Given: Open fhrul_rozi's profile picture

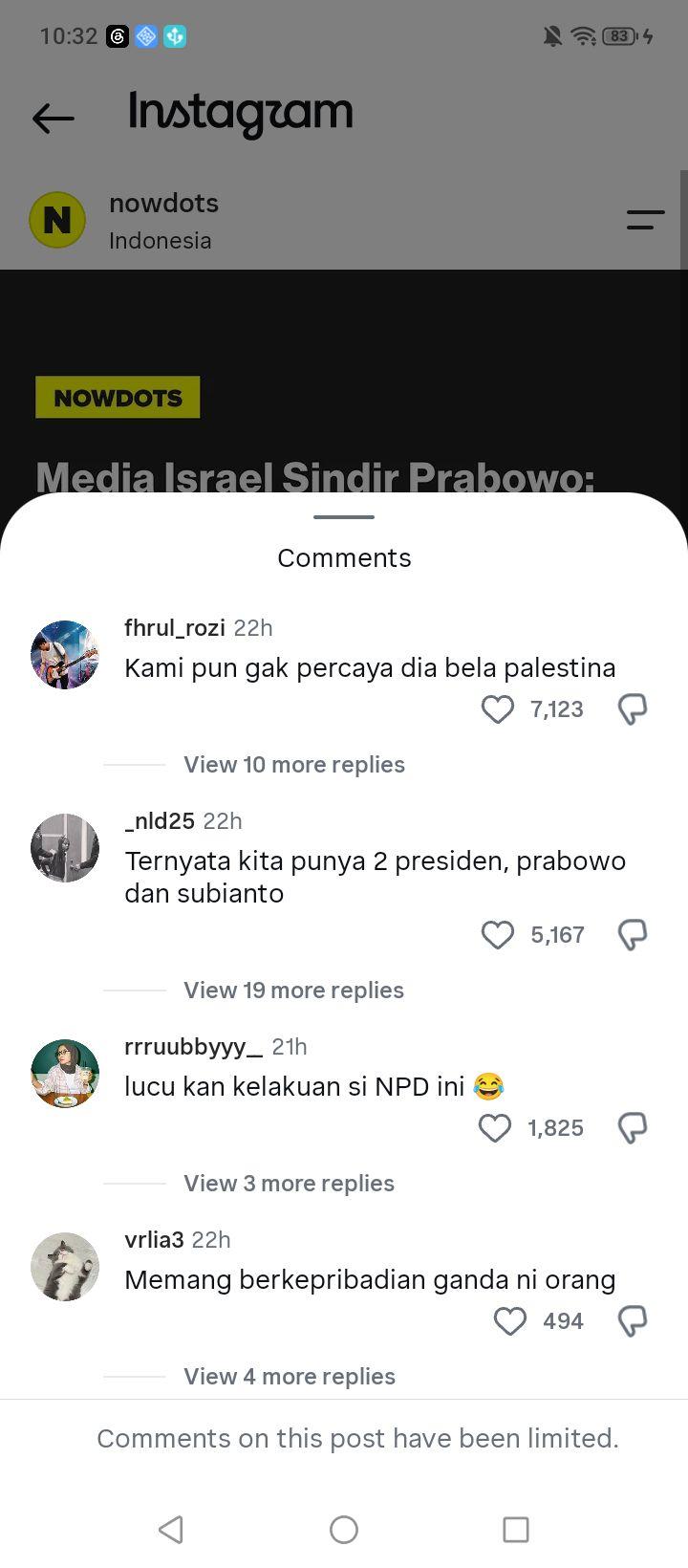Looking at the screenshot, I should [x=65, y=655].
